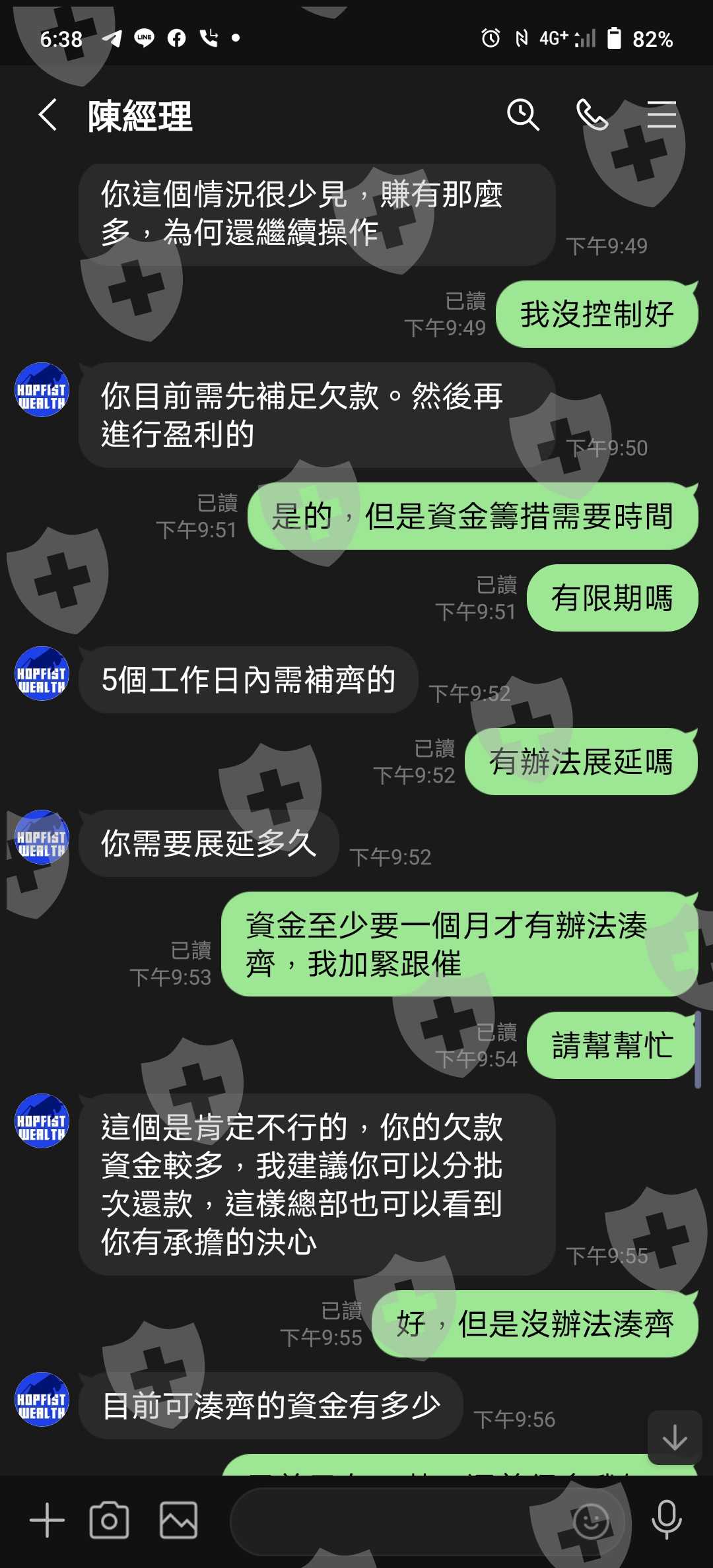
Task: Search within this chat
Action: coord(523,115)
